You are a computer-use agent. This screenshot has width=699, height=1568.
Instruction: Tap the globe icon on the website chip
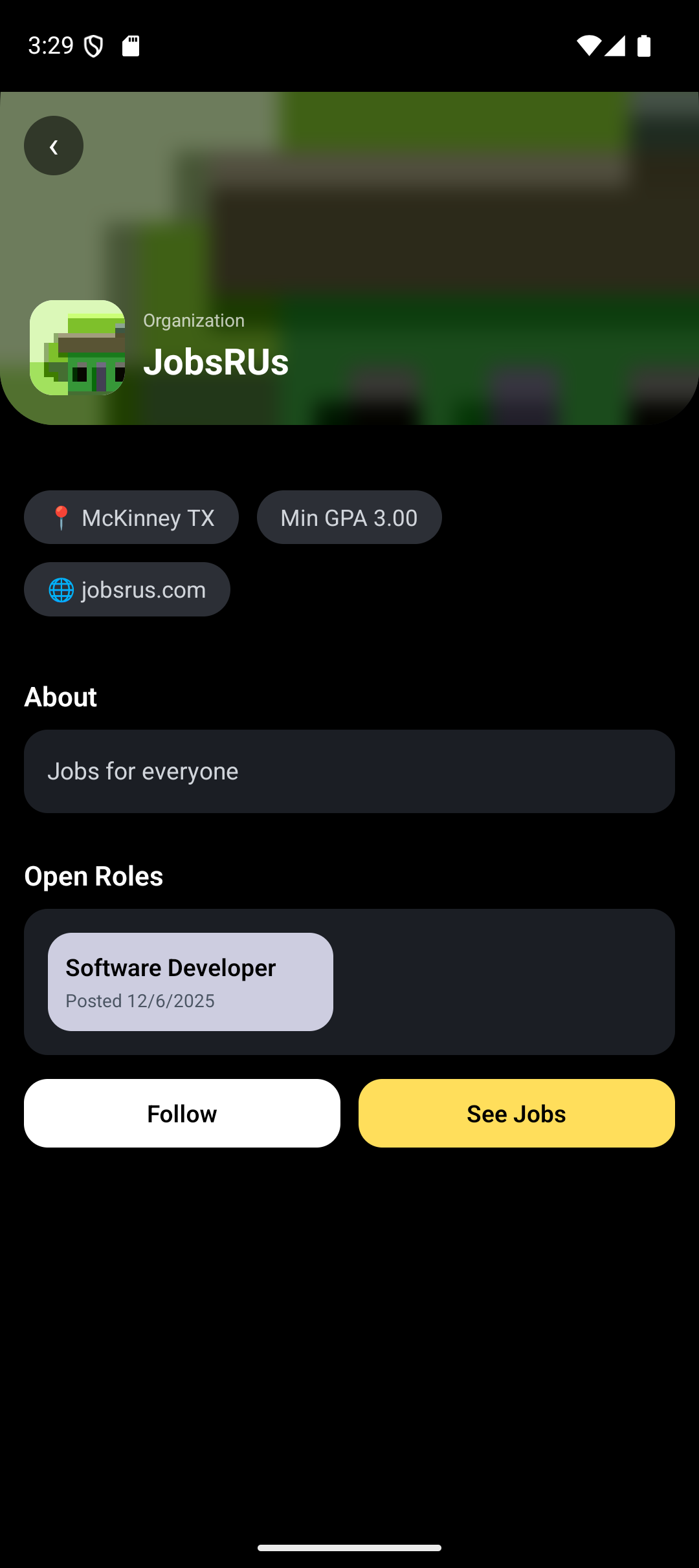click(x=61, y=589)
